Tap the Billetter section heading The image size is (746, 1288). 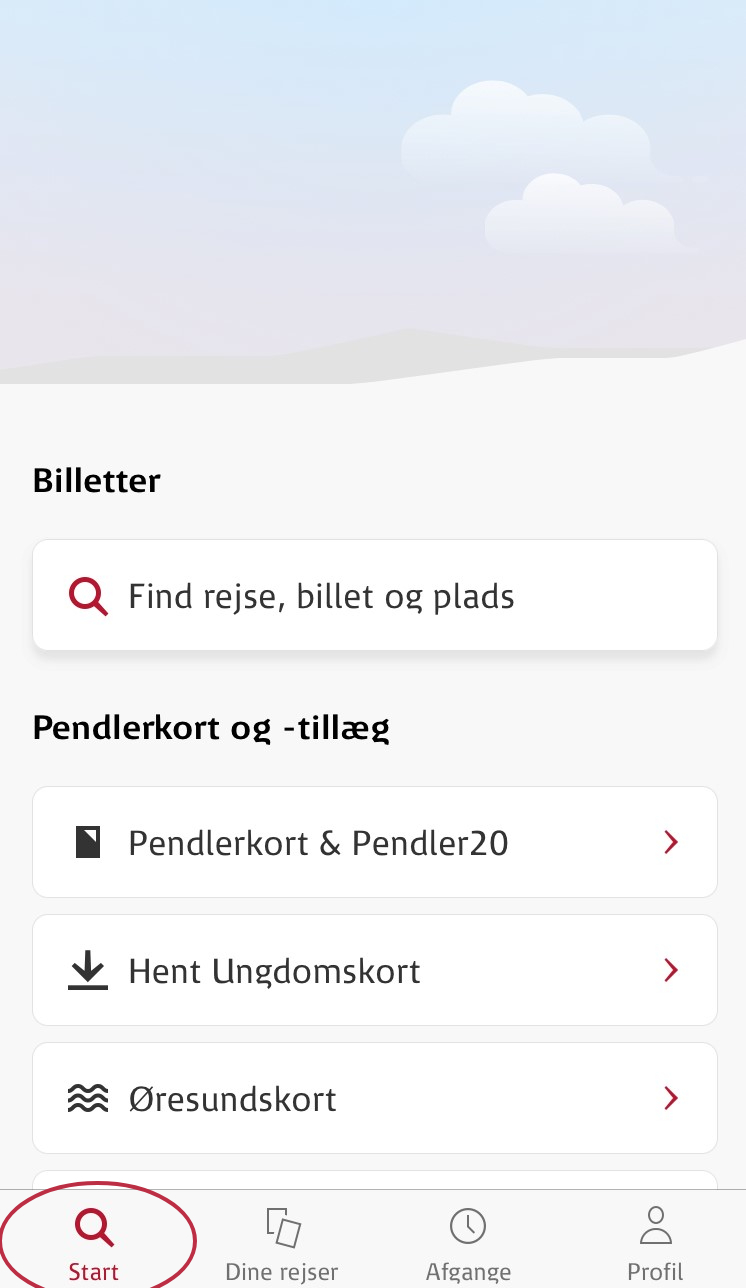96,480
